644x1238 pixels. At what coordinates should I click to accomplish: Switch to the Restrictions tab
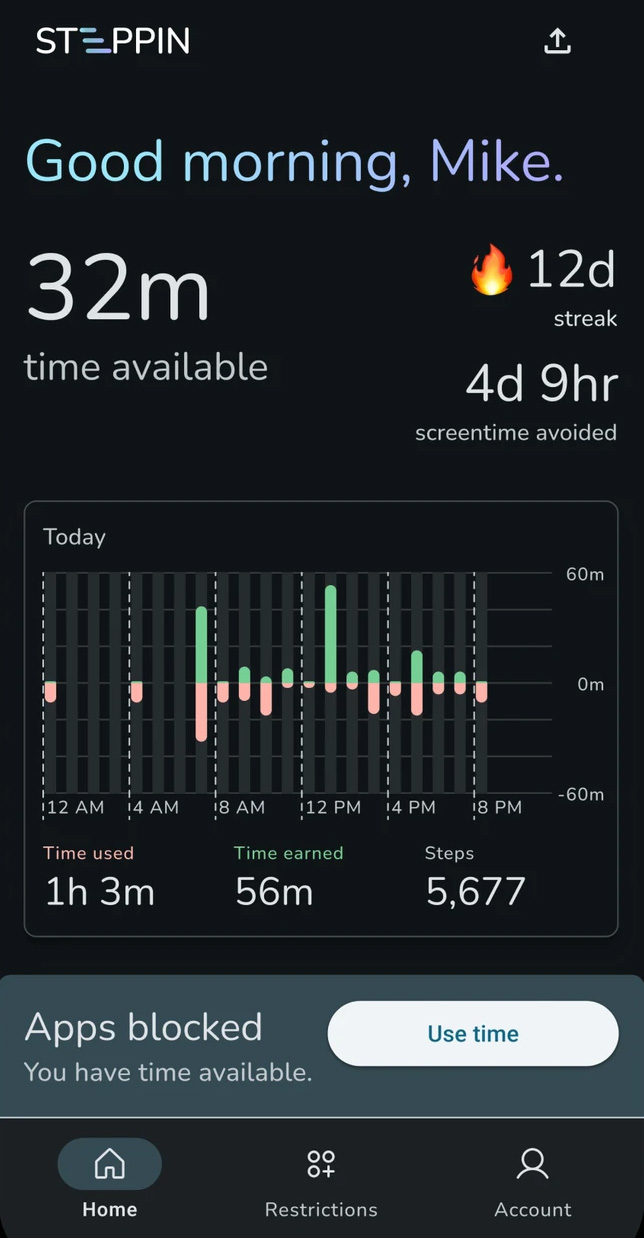[321, 1183]
